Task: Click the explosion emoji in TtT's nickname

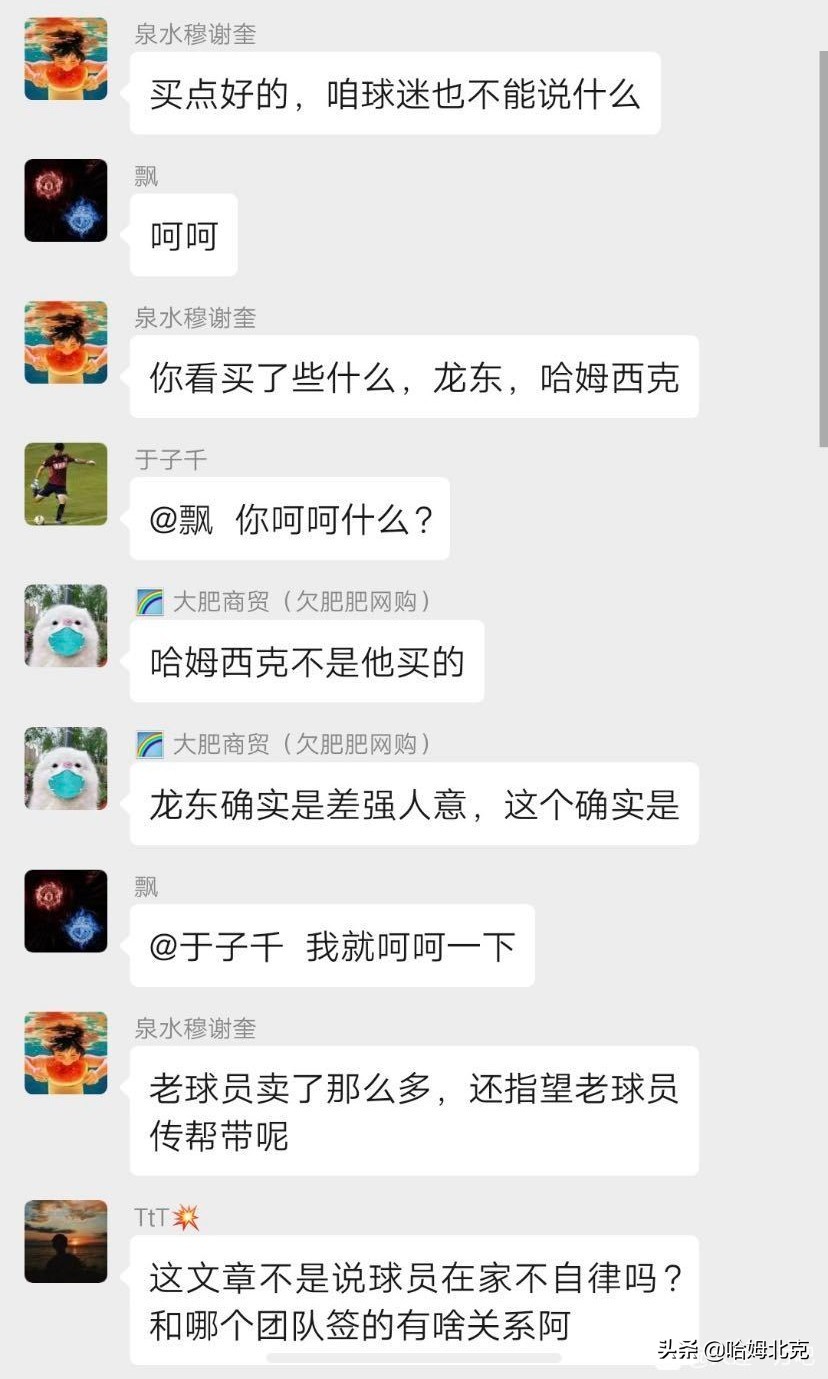Action: 188,1216
